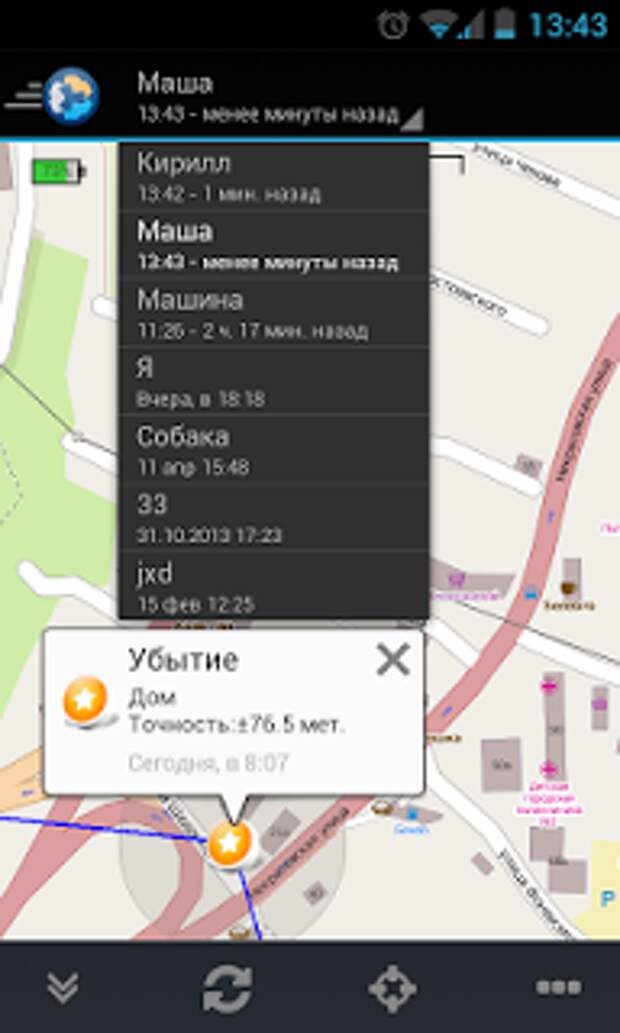The width and height of the screenshot is (620, 1033).
Task: Refresh the location data
Action: point(227,988)
